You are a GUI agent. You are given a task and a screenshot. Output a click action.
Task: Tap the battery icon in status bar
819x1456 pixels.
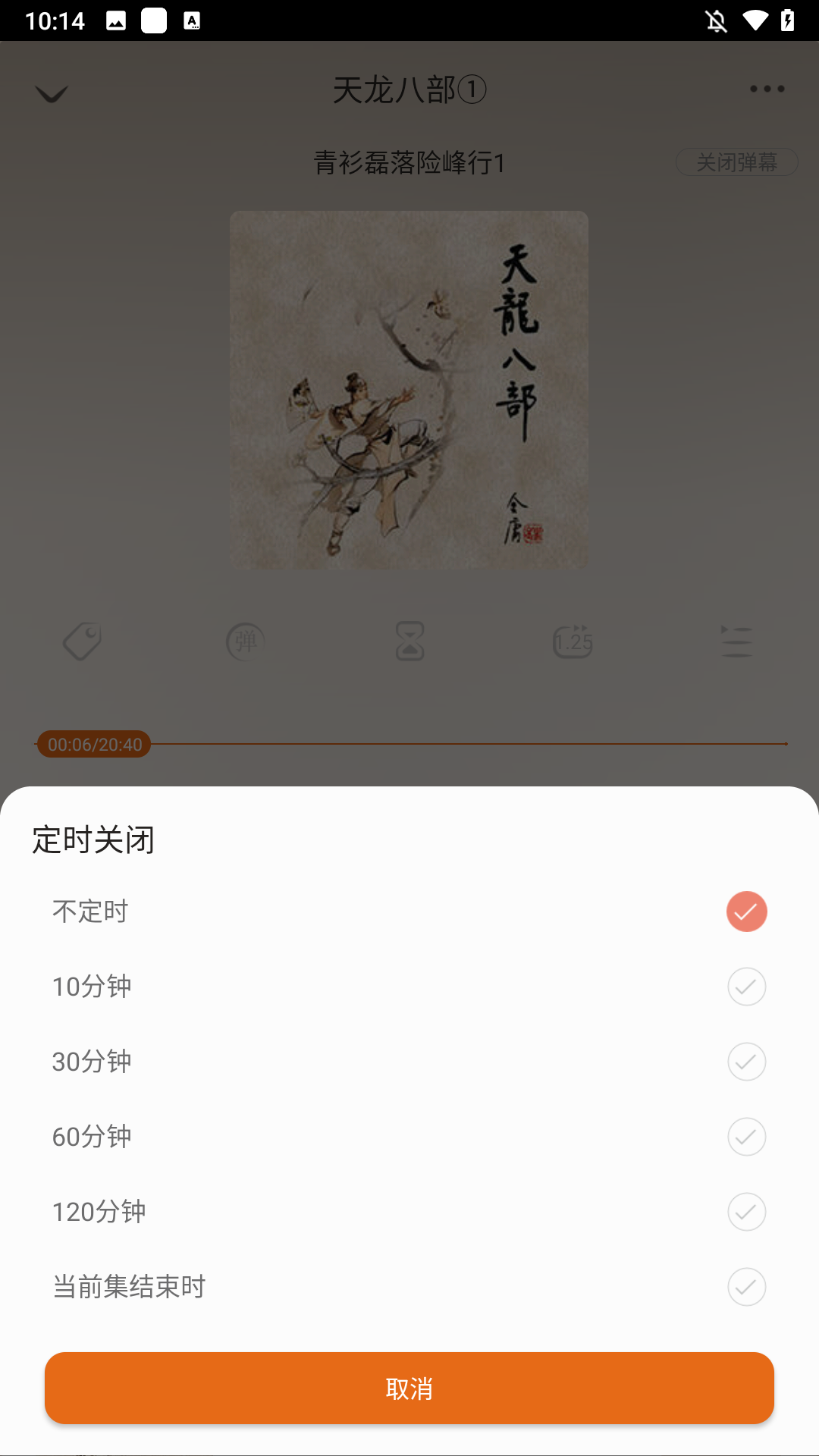click(x=787, y=20)
